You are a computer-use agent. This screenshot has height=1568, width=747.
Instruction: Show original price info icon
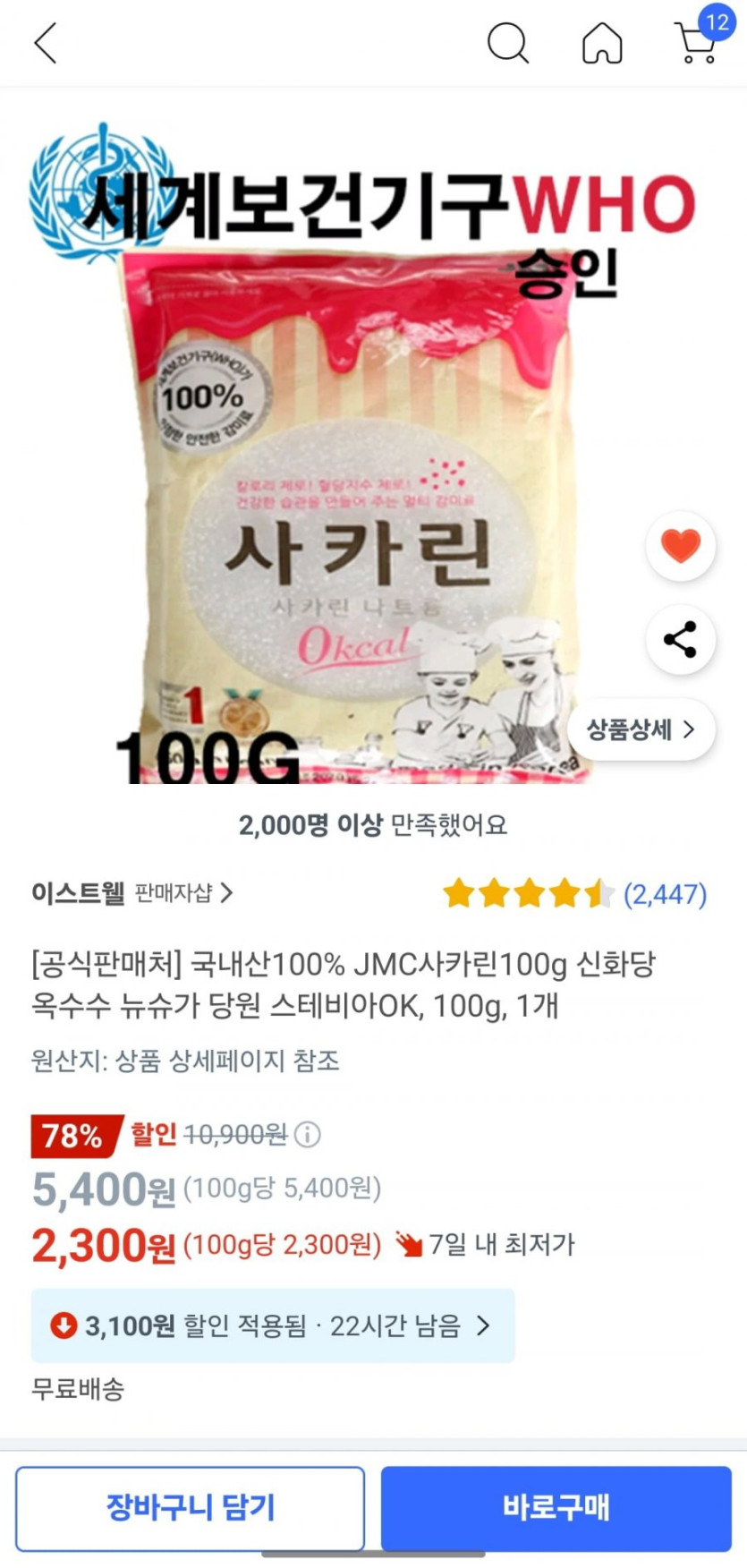[307, 1135]
